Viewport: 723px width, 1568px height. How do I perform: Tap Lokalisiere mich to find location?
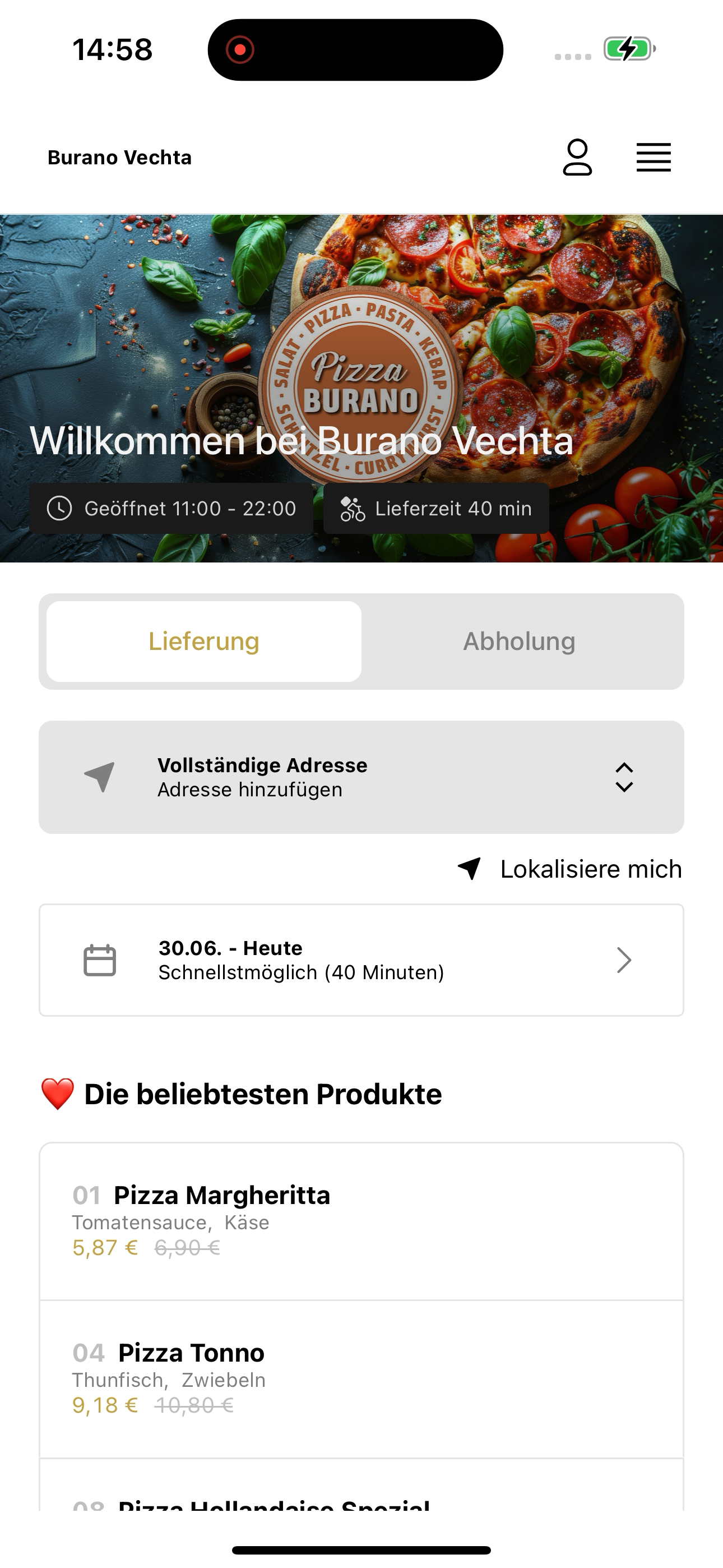pyautogui.click(x=569, y=869)
